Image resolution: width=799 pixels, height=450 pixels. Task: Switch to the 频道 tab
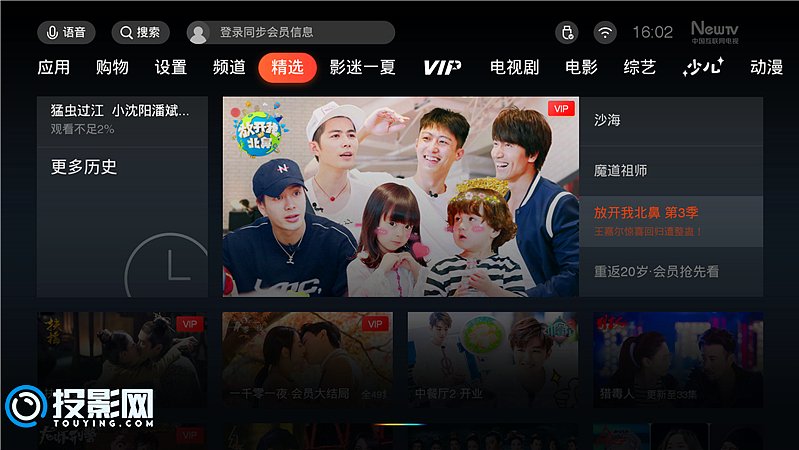point(229,68)
